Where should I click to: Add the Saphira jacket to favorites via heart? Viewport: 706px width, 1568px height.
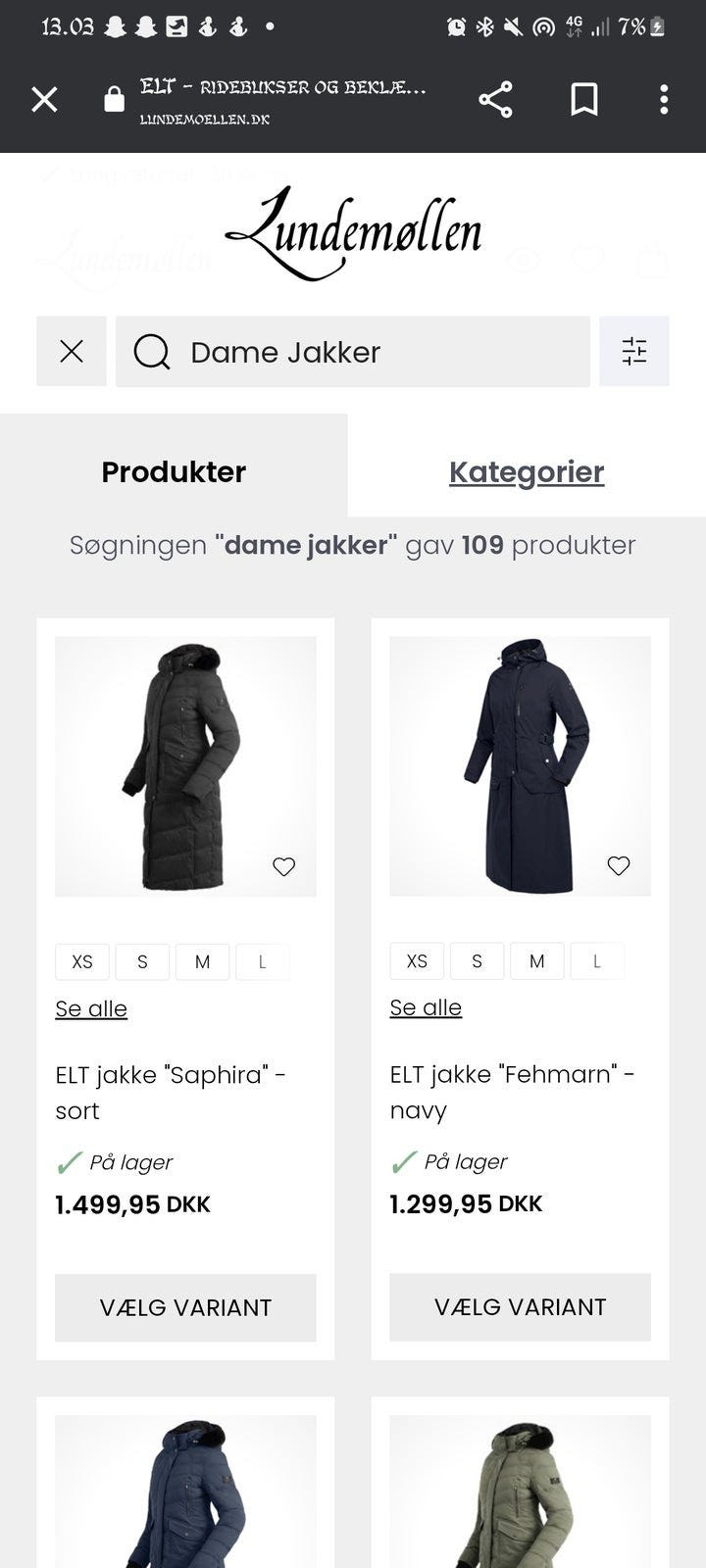click(284, 865)
